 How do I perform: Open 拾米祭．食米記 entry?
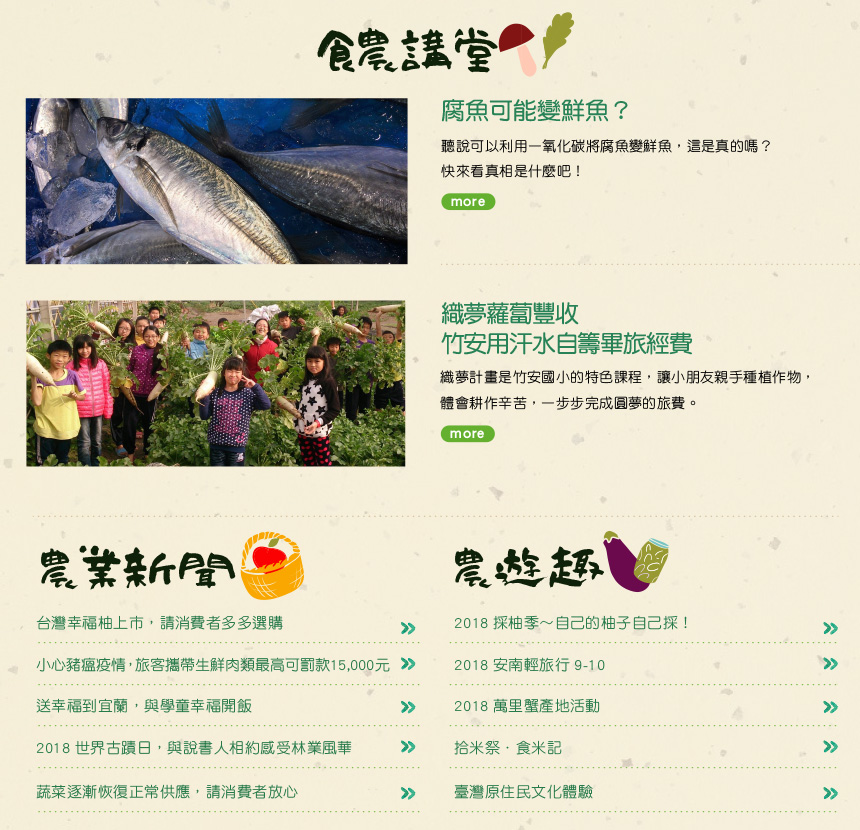507,748
